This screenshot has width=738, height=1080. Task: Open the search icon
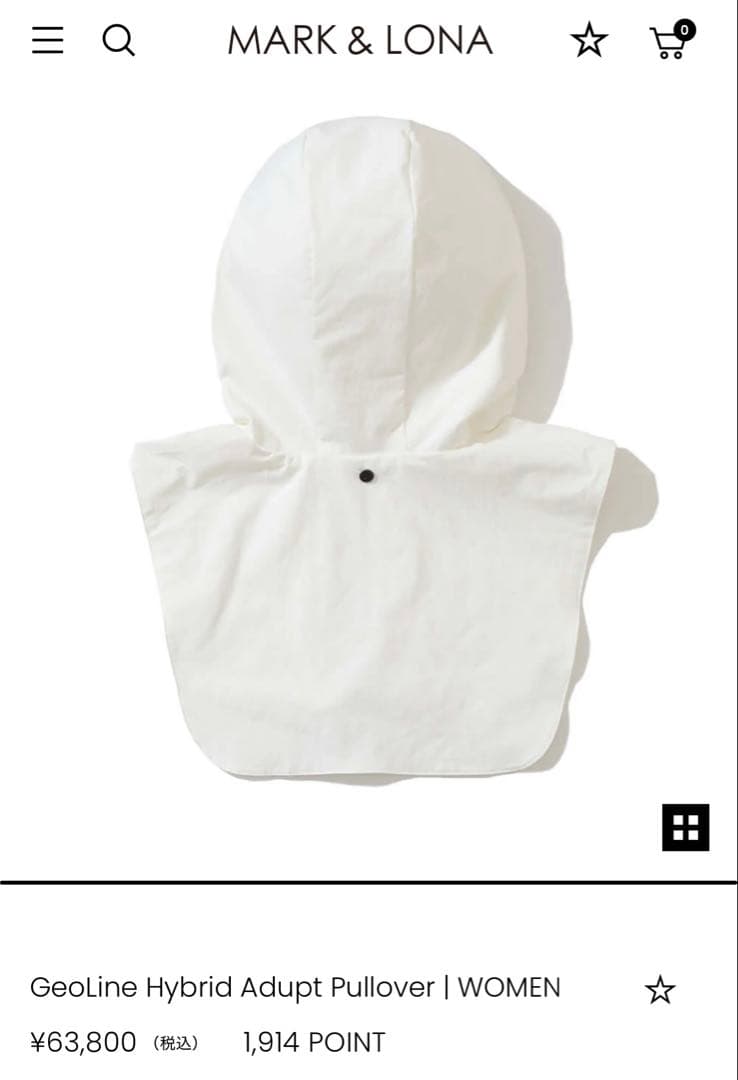(118, 40)
